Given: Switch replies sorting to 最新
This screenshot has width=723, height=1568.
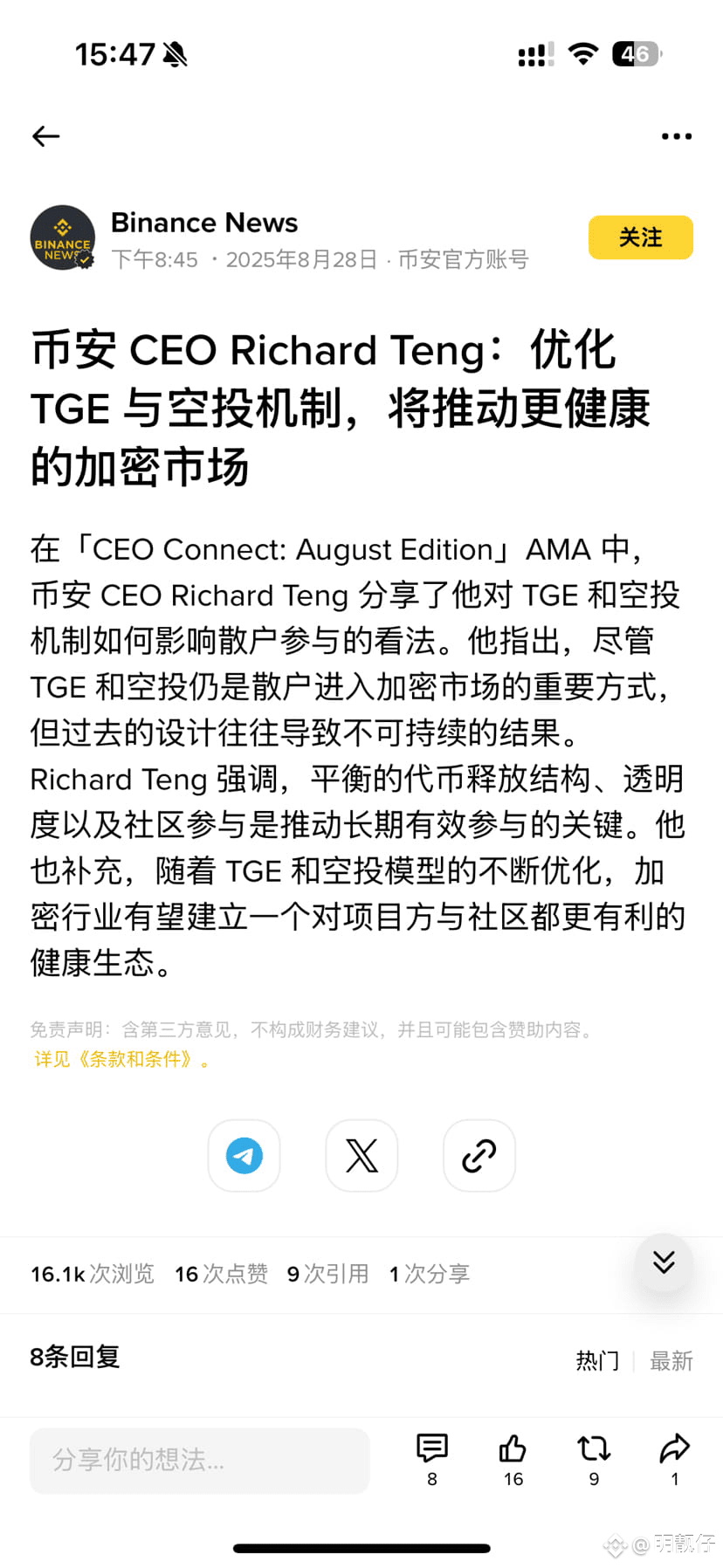Looking at the screenshot, I should coord(671,1362).
